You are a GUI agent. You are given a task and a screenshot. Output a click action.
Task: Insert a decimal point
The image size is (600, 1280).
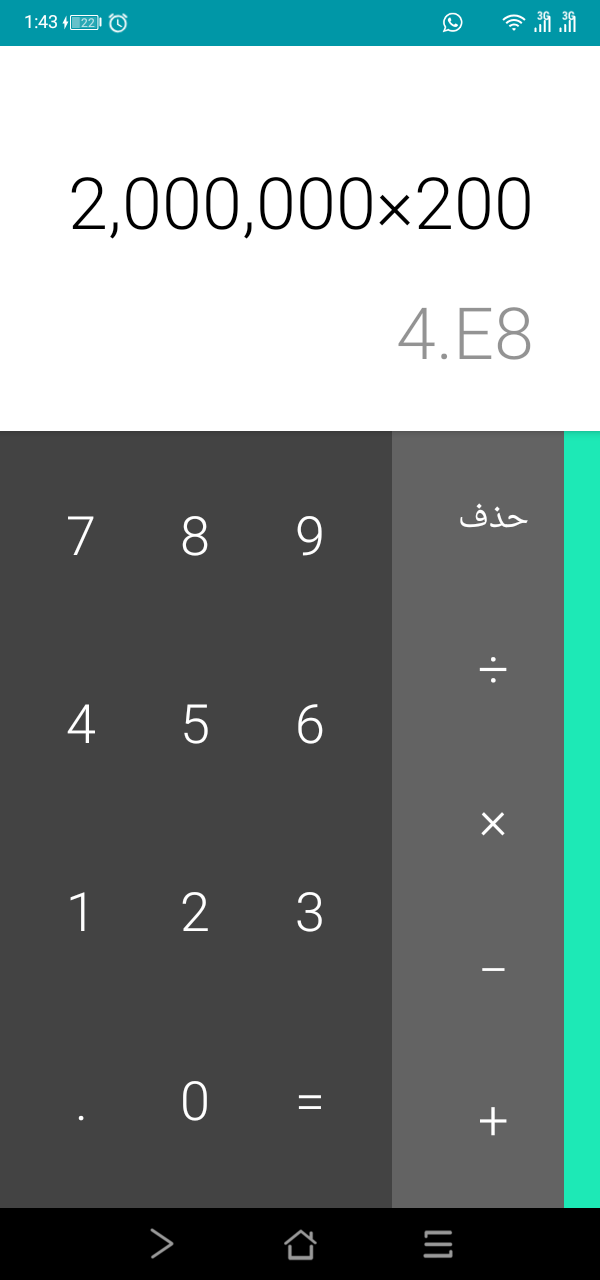point(81,1101)
